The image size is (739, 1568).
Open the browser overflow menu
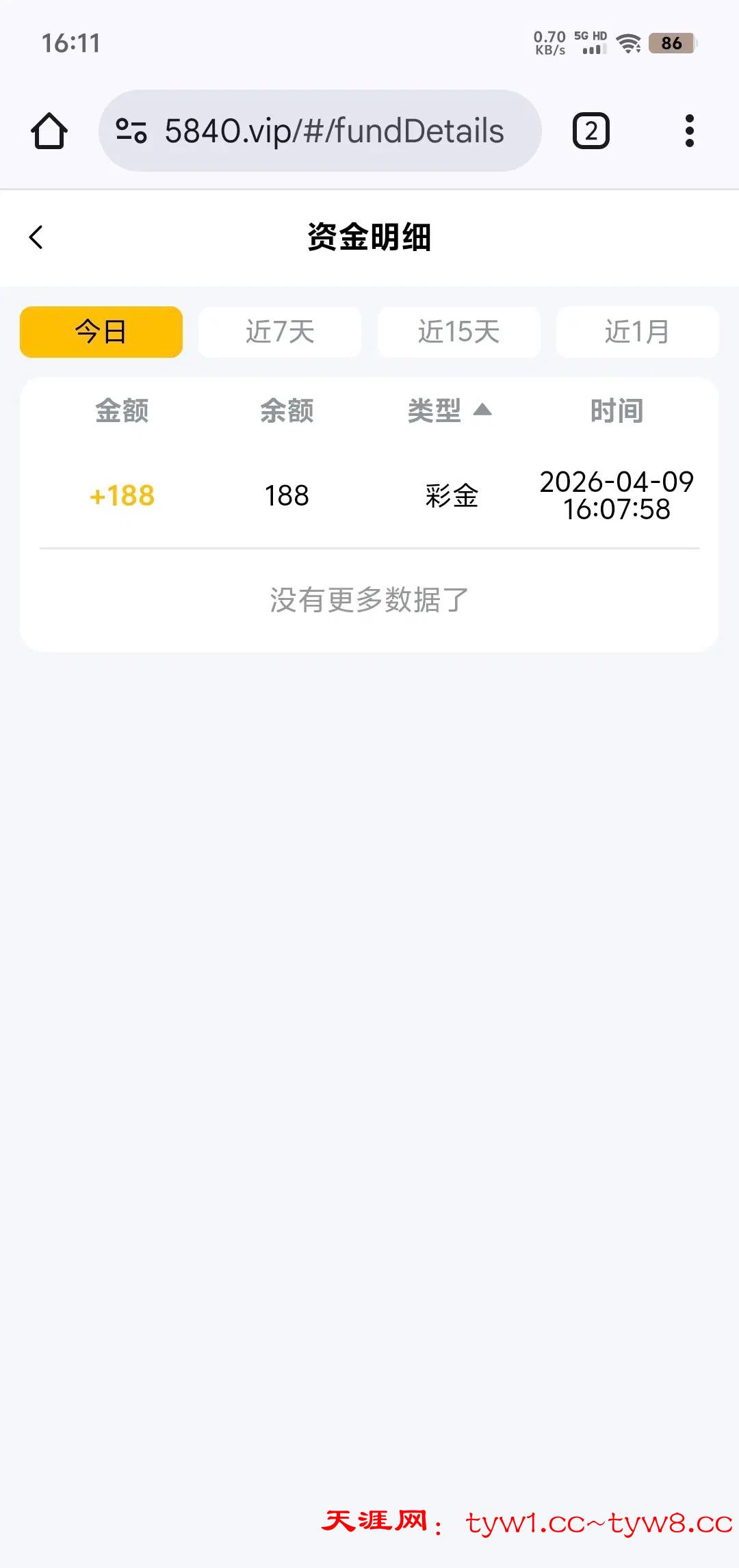[689, 131]
